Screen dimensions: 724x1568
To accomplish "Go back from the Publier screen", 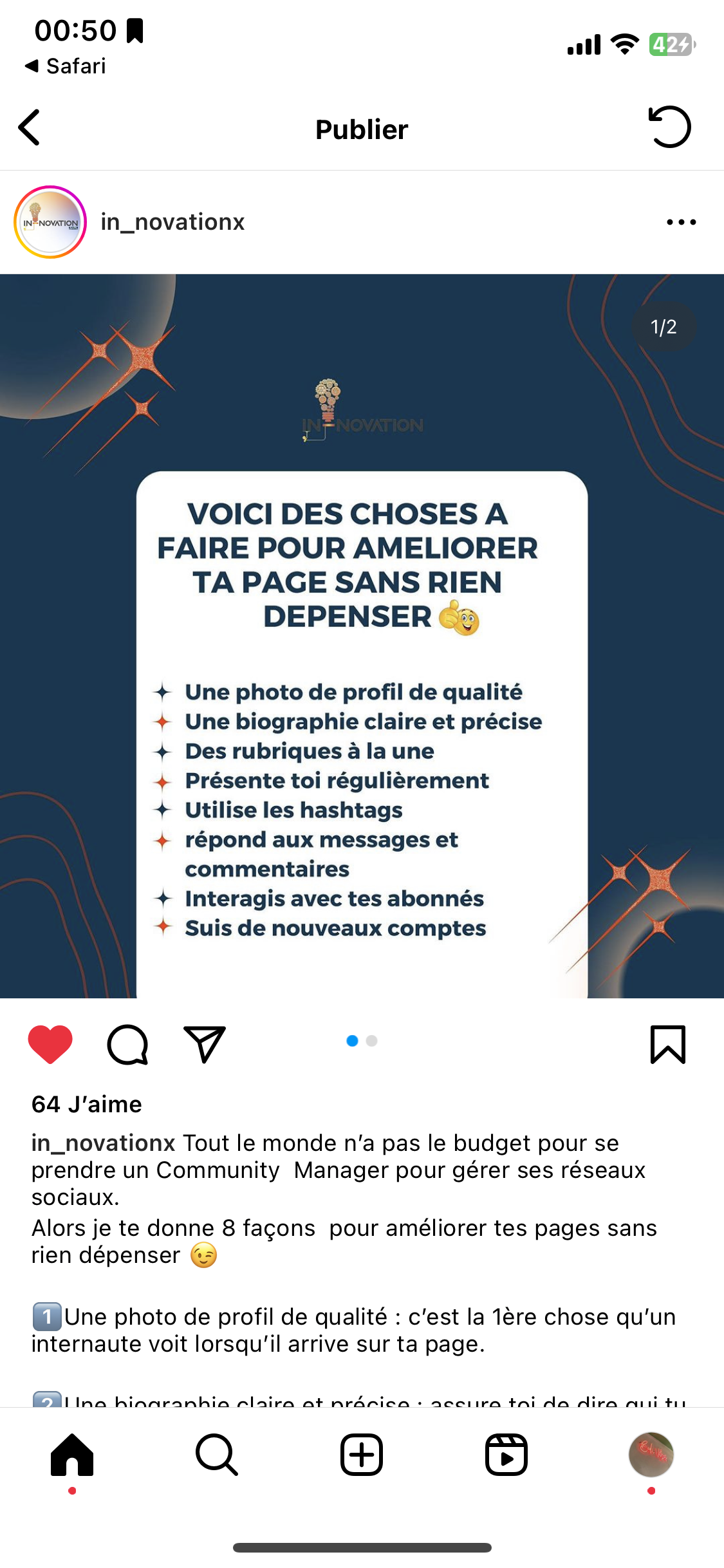I will point(30,127).
